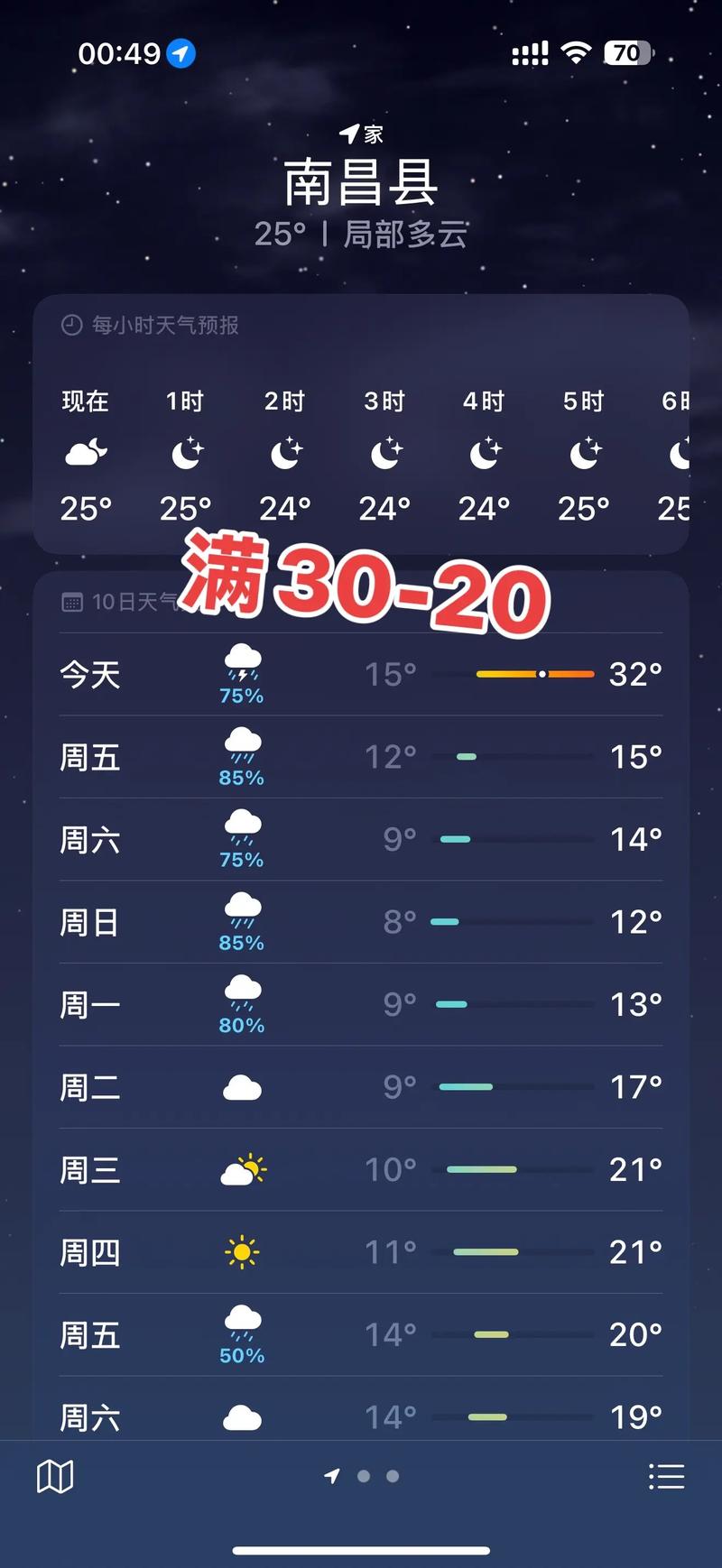The image size is (722, 1568).
Task: Open the map view with the map icon
Action: [54, 1476]
